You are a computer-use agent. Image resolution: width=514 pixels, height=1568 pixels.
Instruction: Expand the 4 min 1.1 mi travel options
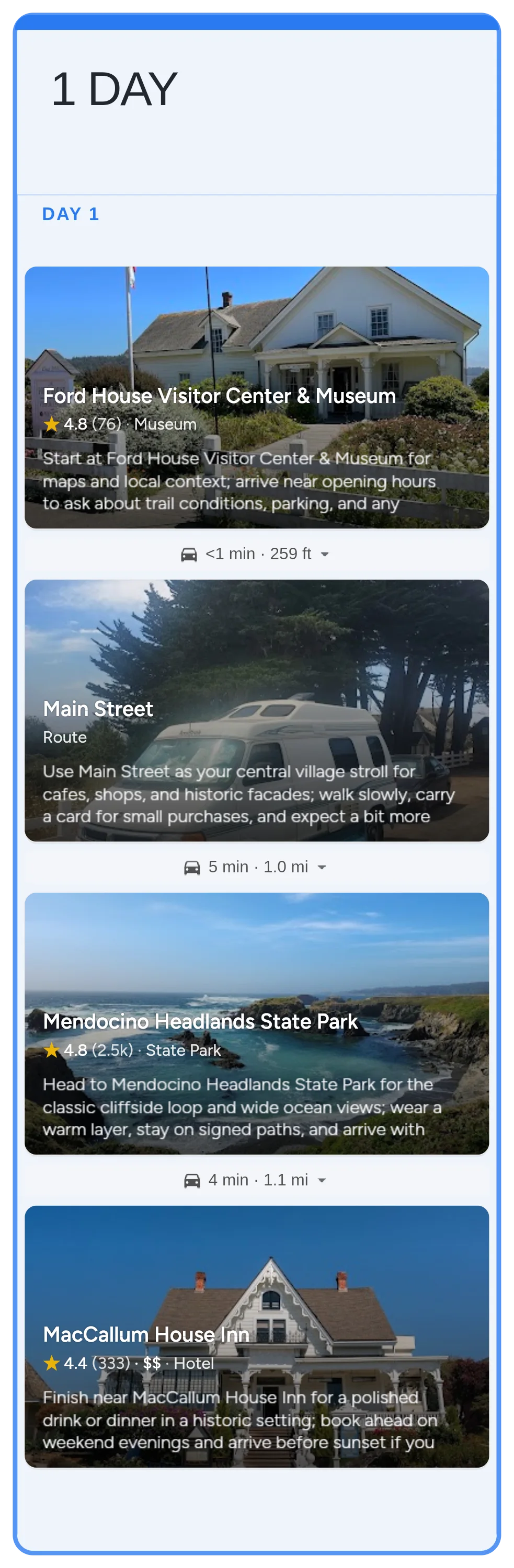(x=322, y=1180)
